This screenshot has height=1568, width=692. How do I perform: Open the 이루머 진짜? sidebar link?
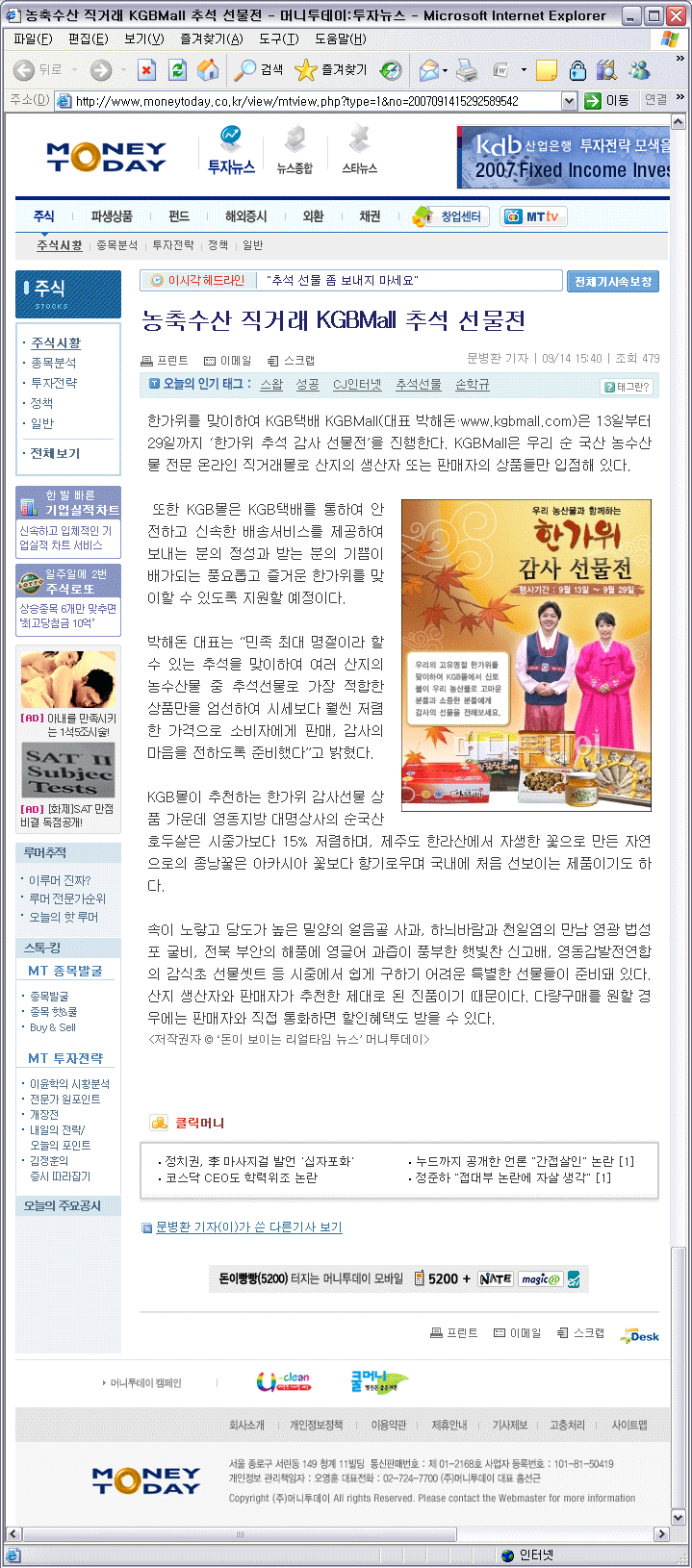[x=60, y=880]
